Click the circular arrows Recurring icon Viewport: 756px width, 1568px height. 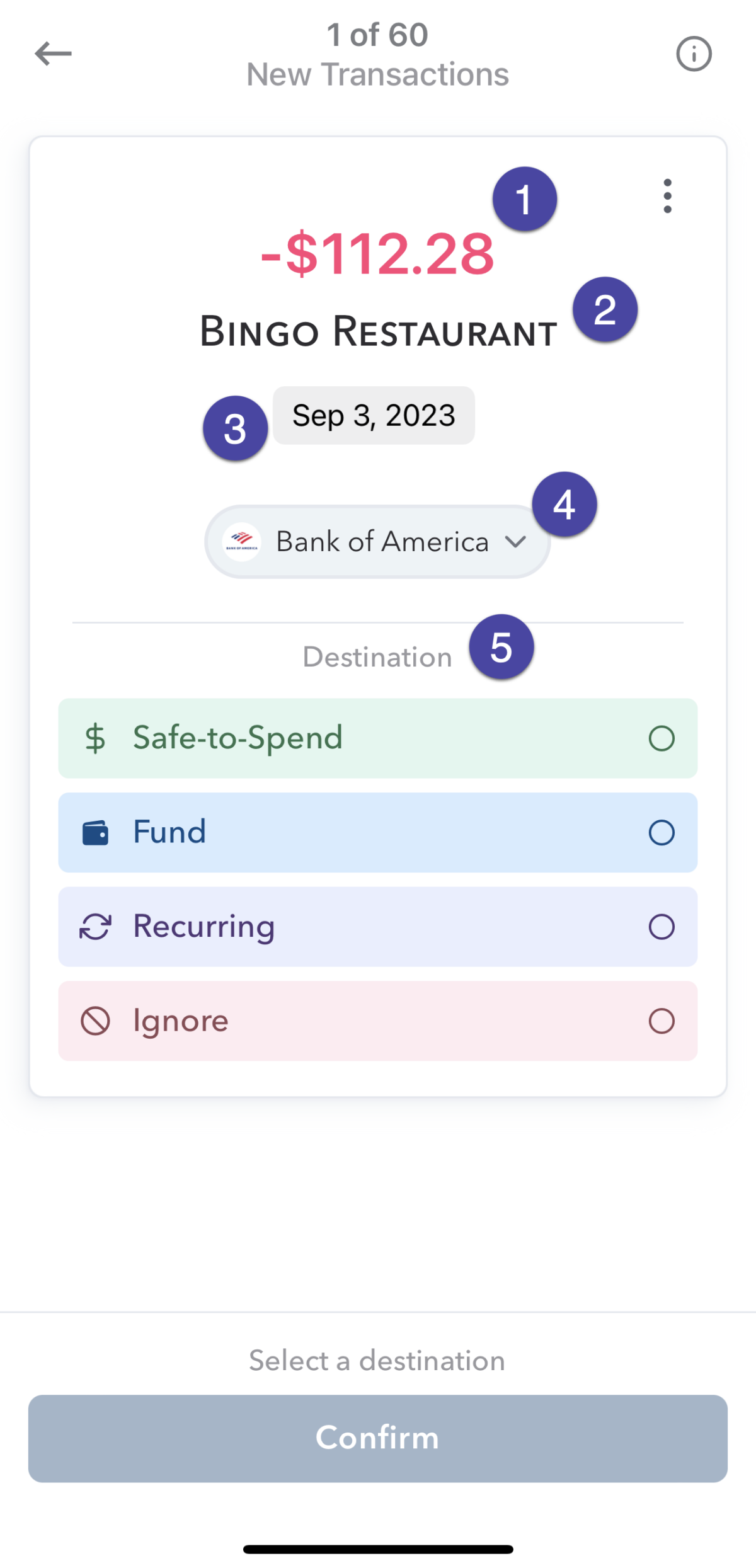94,926
